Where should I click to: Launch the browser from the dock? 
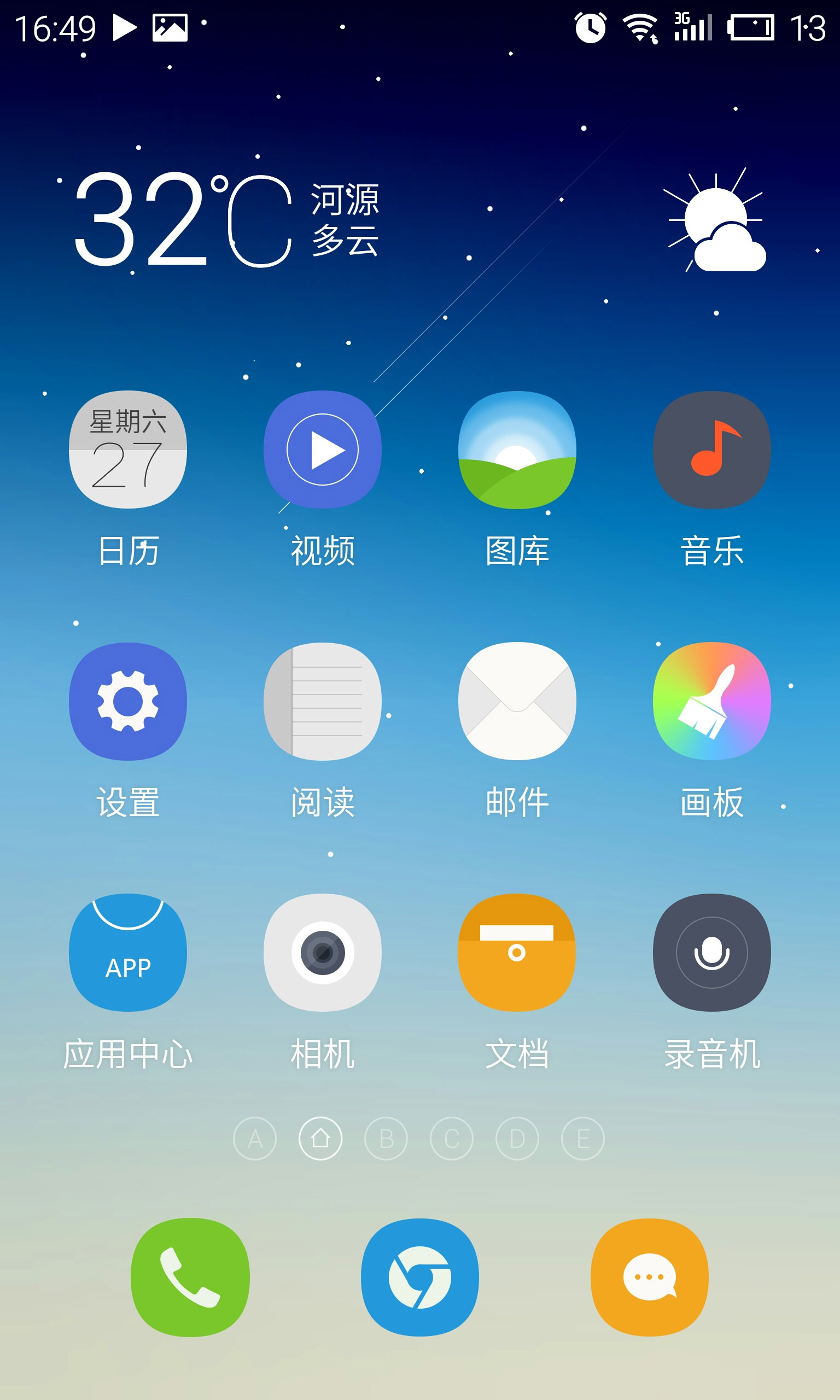click(x=420, y=1277)
